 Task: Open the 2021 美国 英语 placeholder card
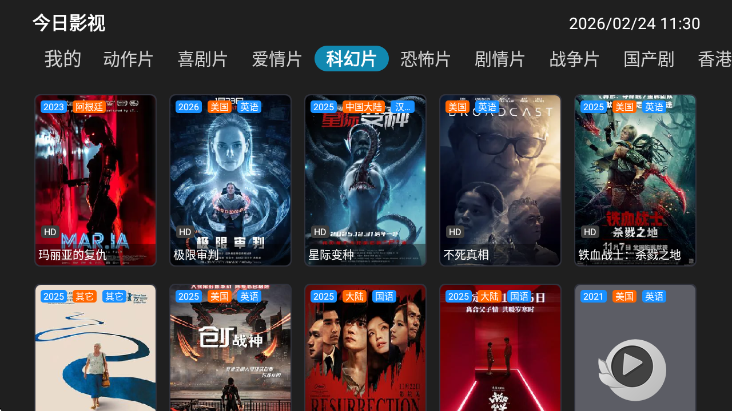635,348
